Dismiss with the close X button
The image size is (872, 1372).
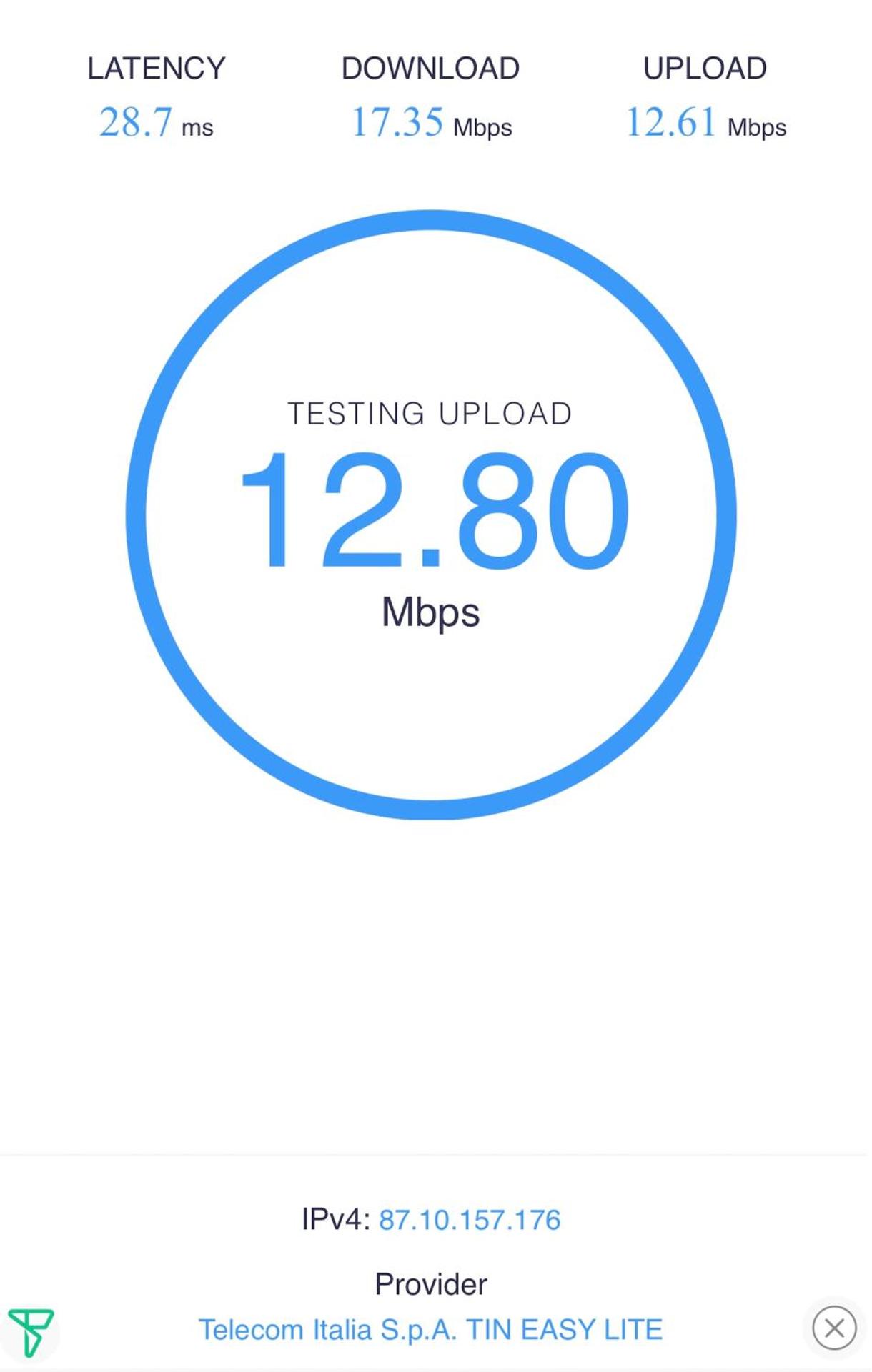tap(833, 1328)
